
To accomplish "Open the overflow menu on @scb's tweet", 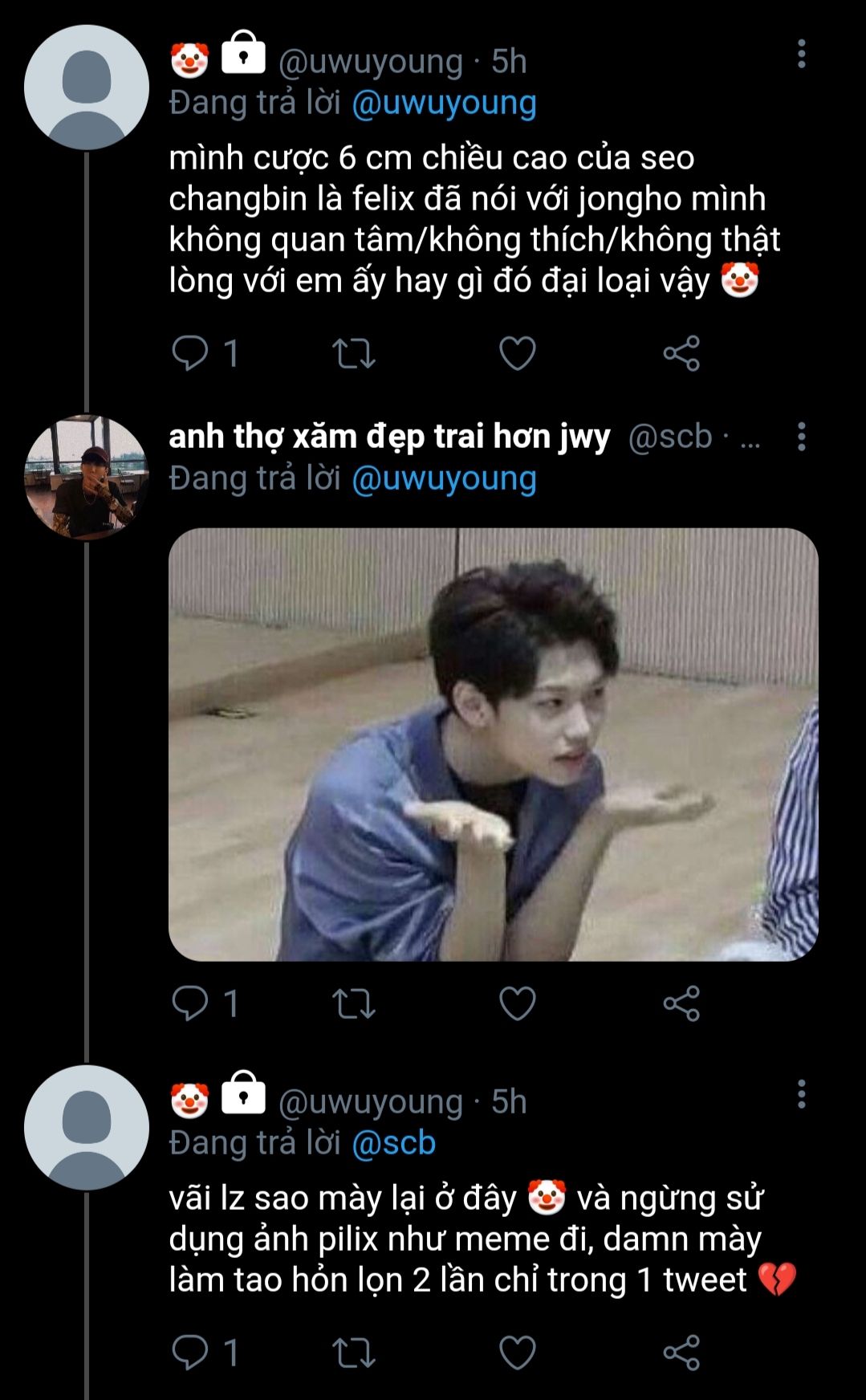I will pos(801,437).
